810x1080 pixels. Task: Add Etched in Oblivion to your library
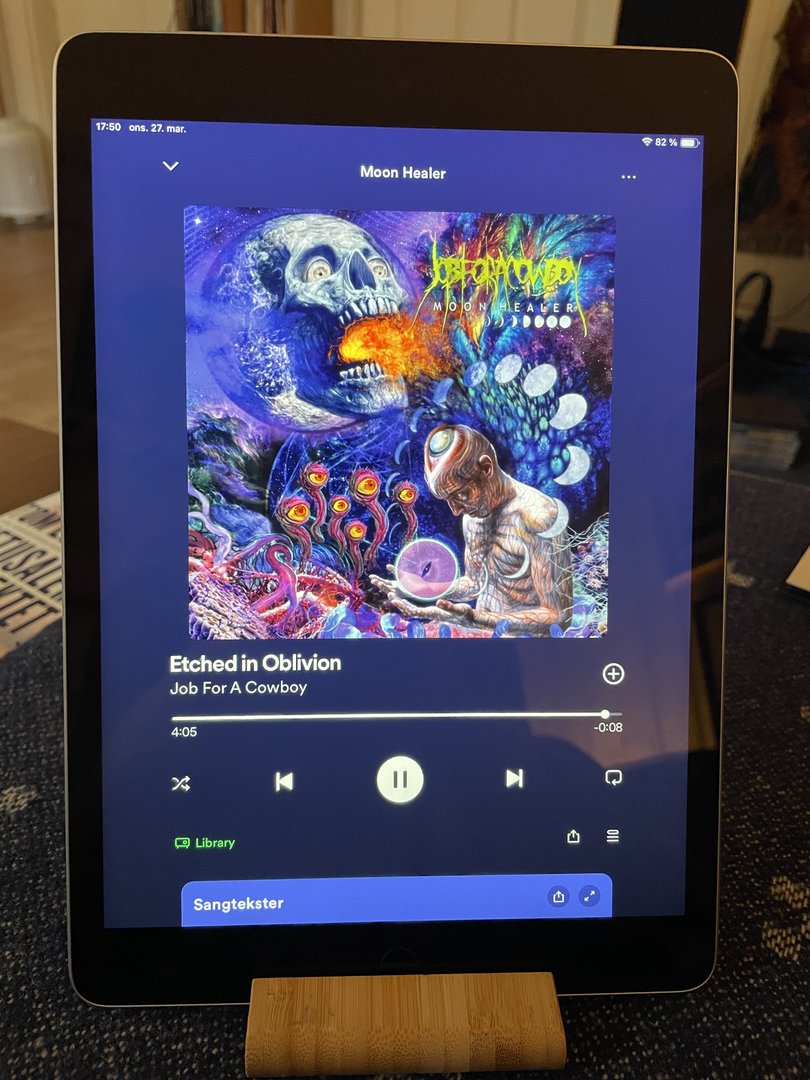613,674
